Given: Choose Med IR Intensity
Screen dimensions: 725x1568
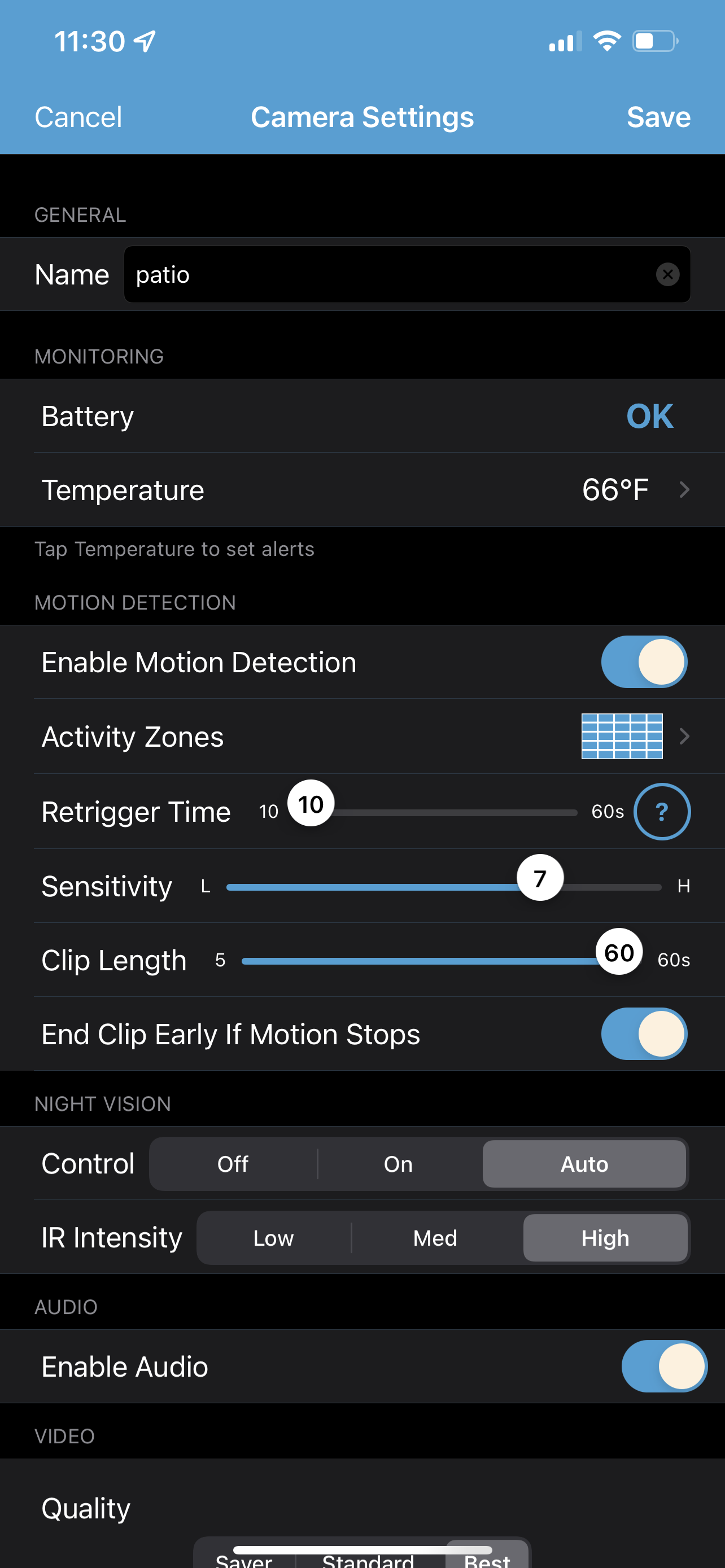Looking at the screenshot, I should [x=435, y=1238].
